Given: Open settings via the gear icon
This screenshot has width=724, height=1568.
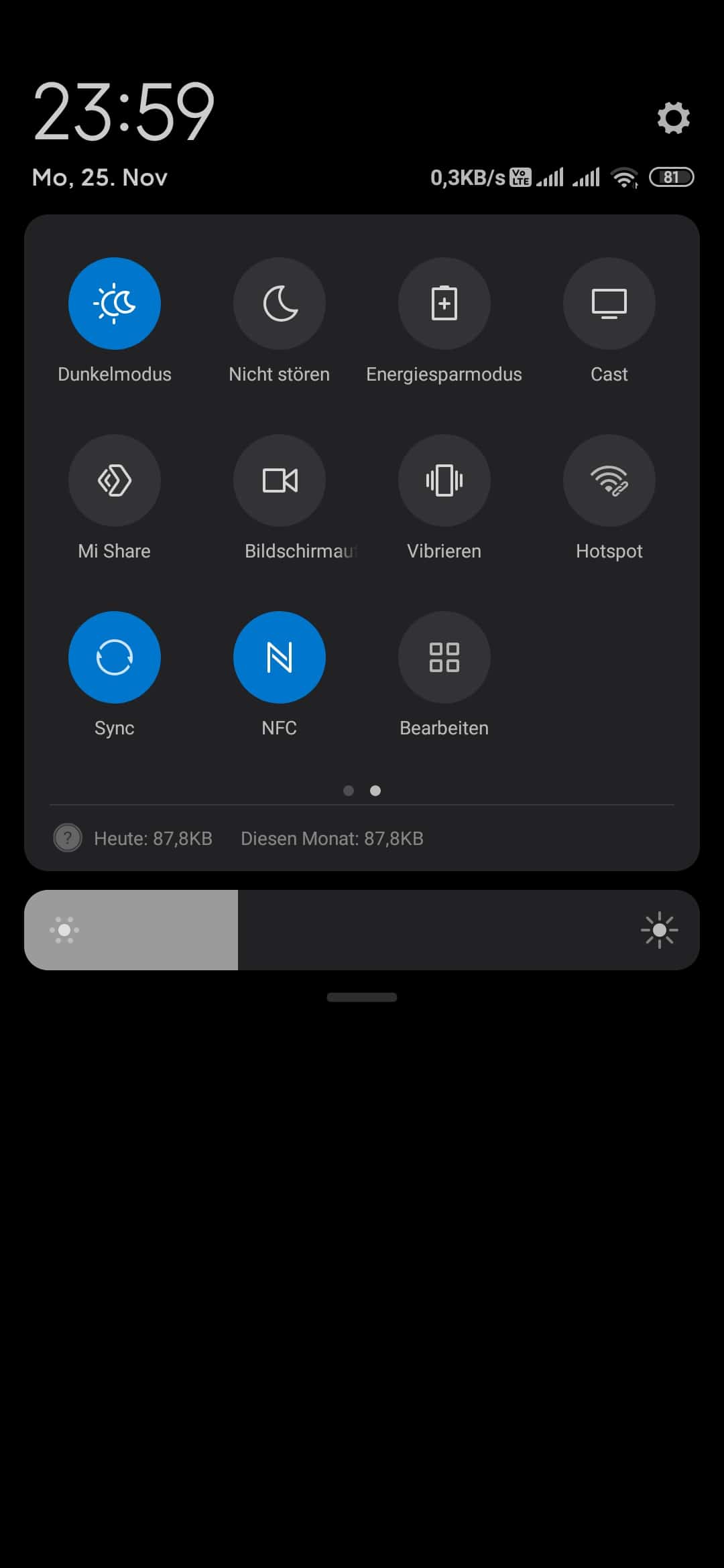Looking at the screenshot, I should (x=674, y=118).
